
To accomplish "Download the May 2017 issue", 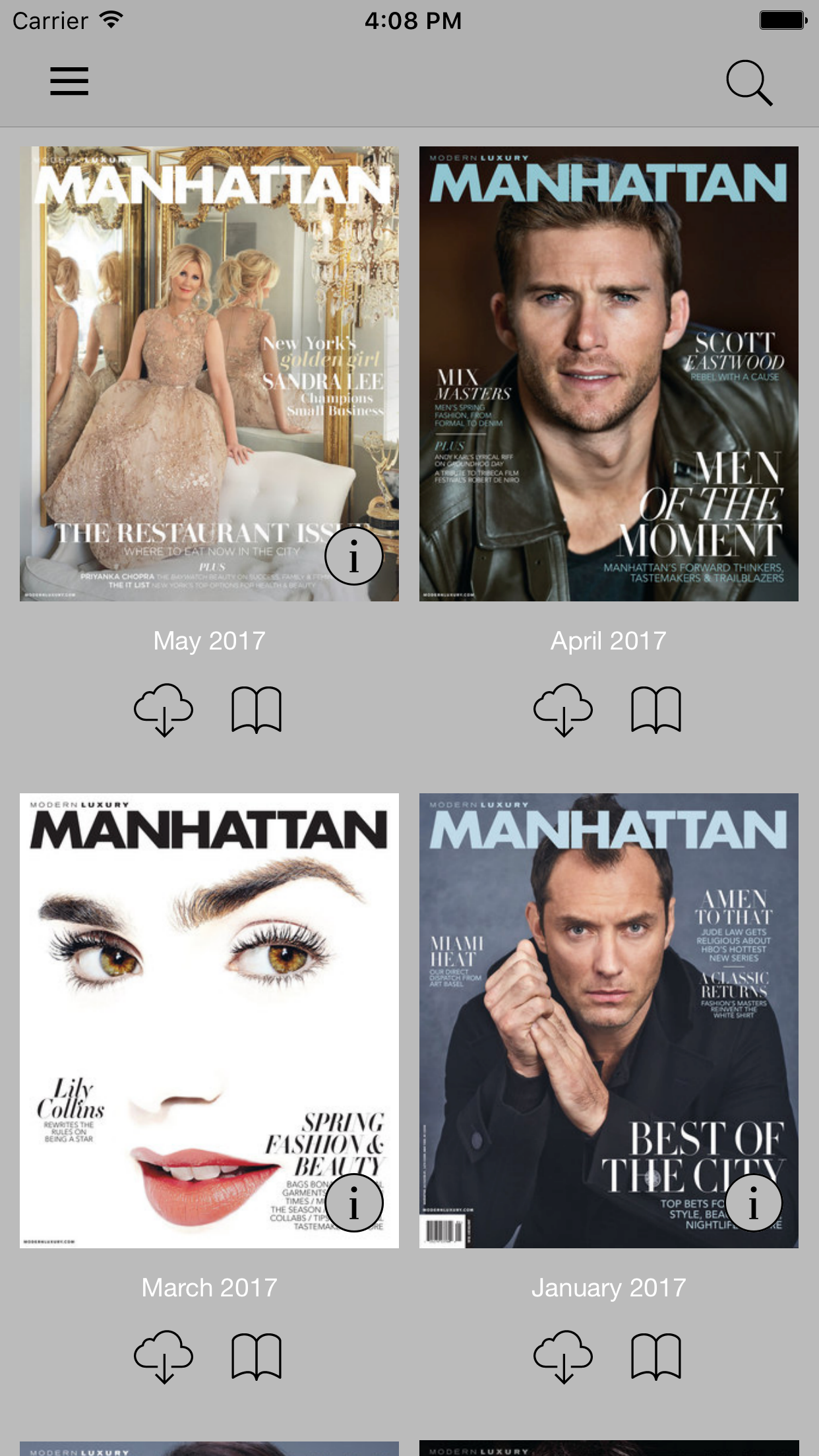I will pos(164,710).
